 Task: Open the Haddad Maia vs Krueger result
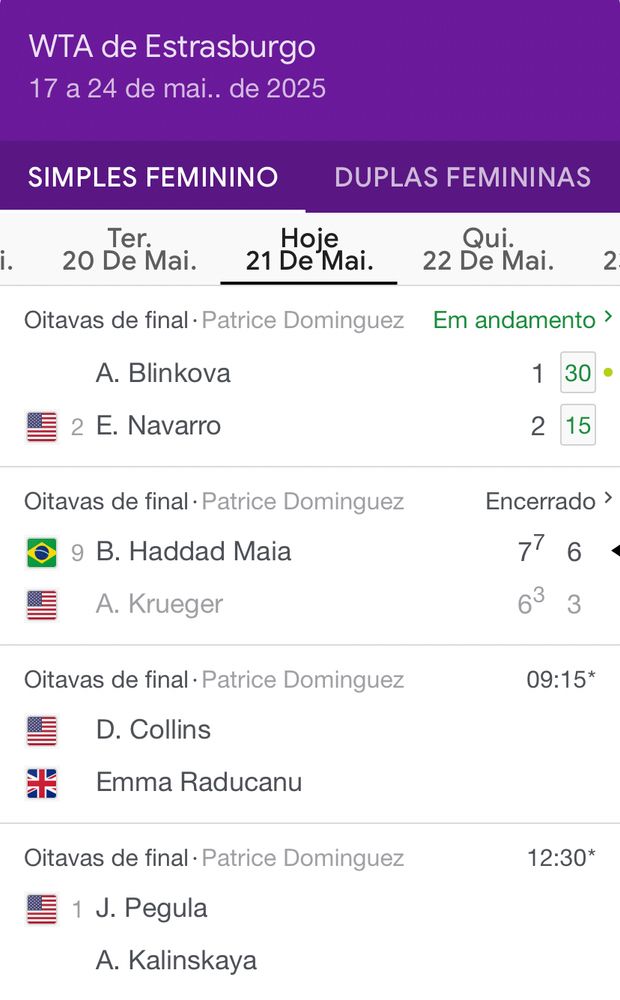coord(310,555)
